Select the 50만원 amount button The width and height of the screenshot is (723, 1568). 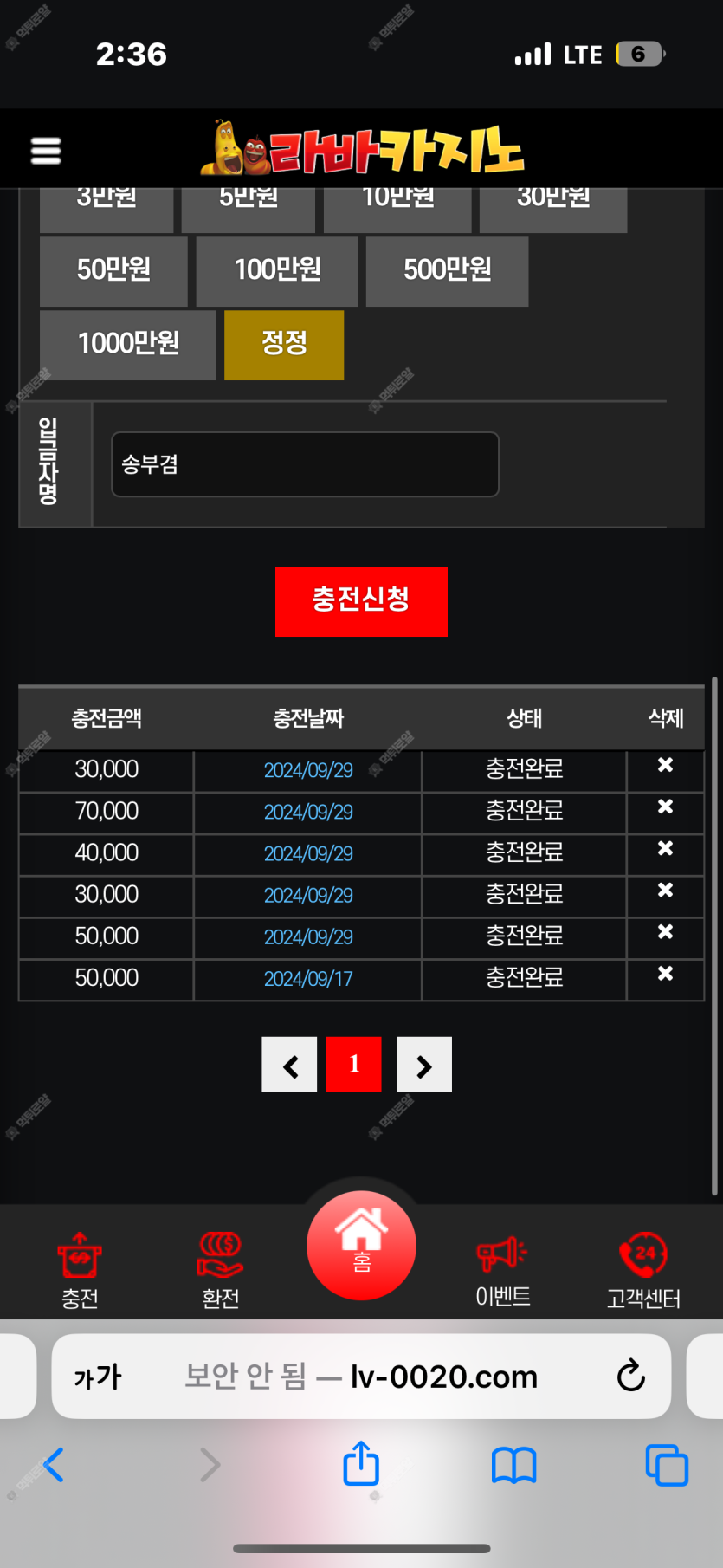113,270
